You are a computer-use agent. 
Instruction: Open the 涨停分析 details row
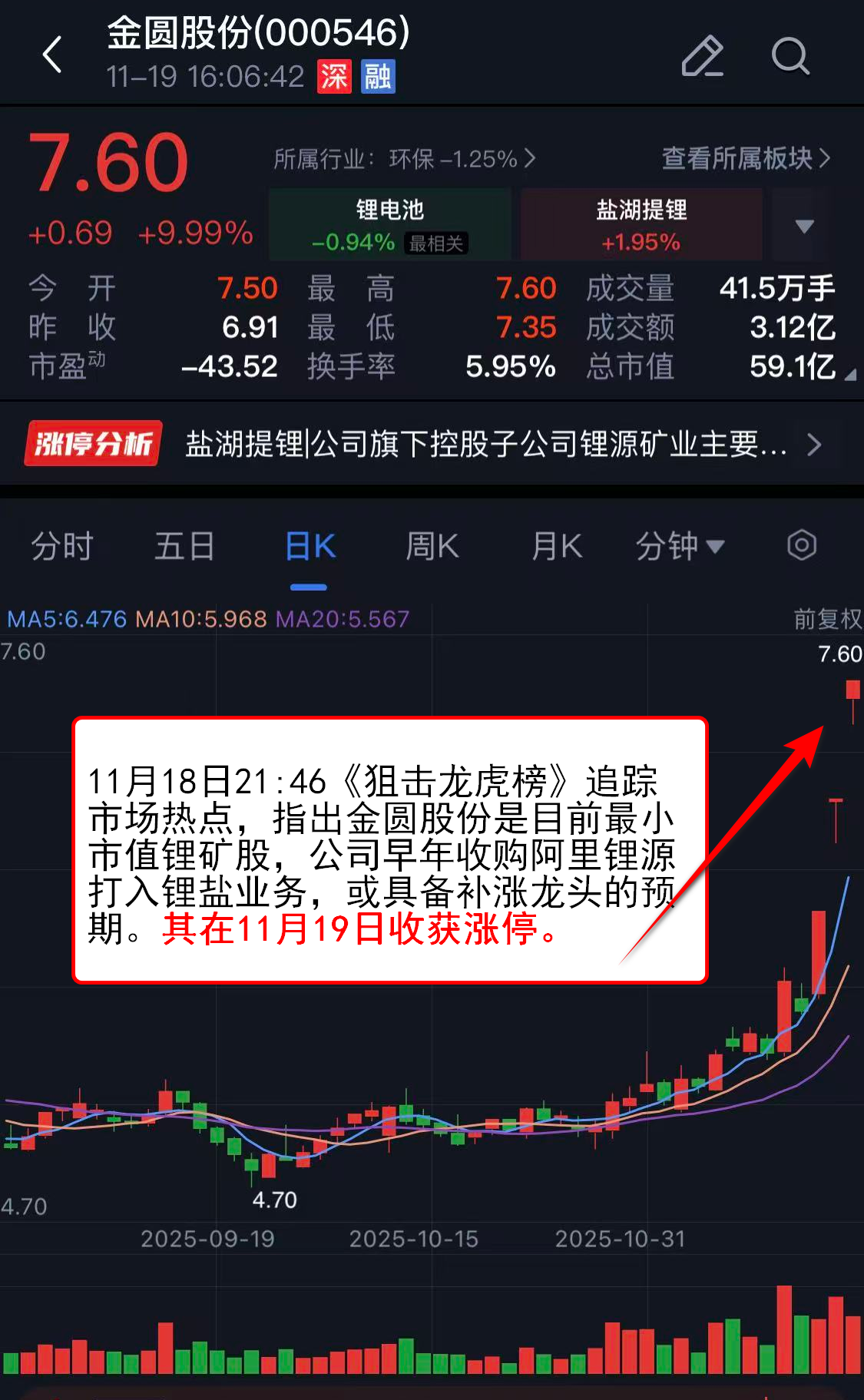coord(430,444)
